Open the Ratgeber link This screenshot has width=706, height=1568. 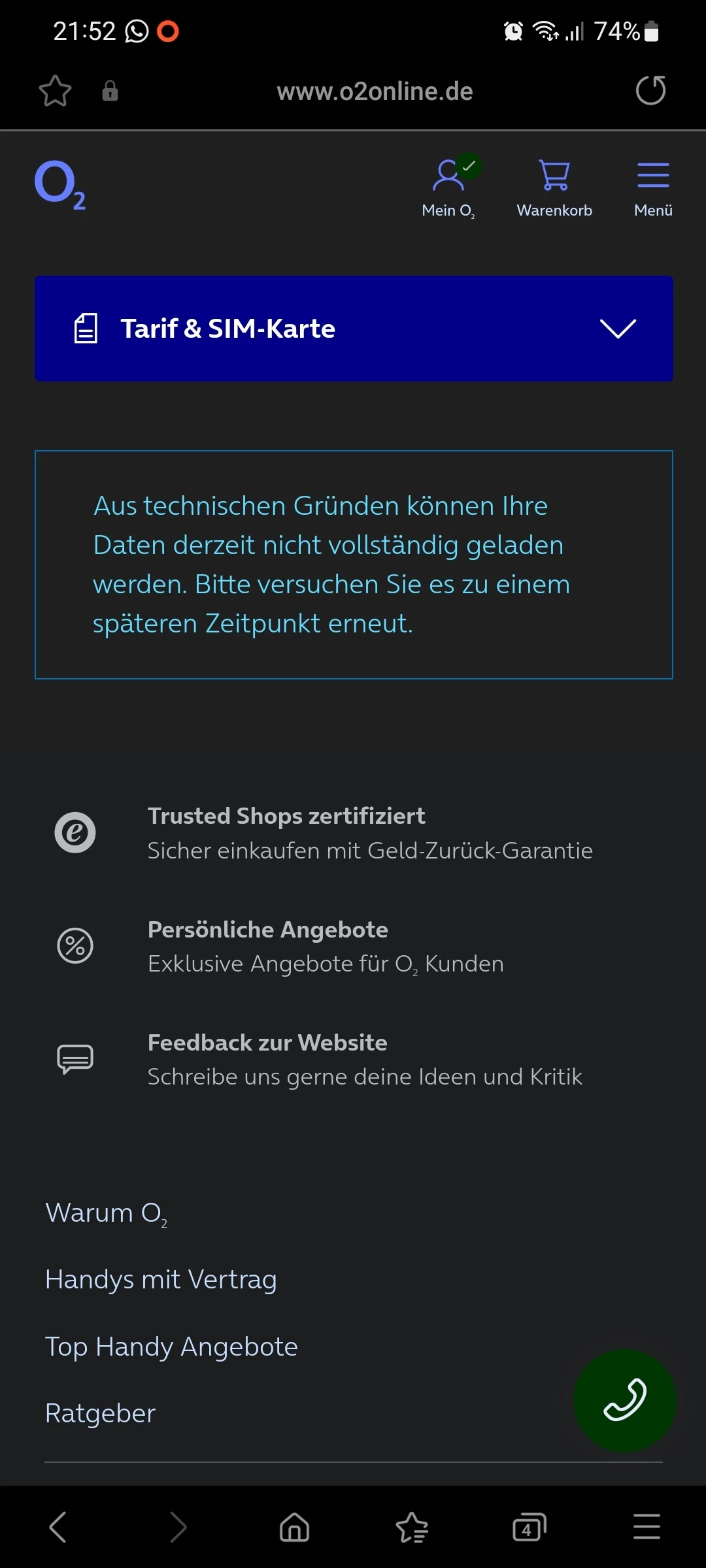(100, 1413)
